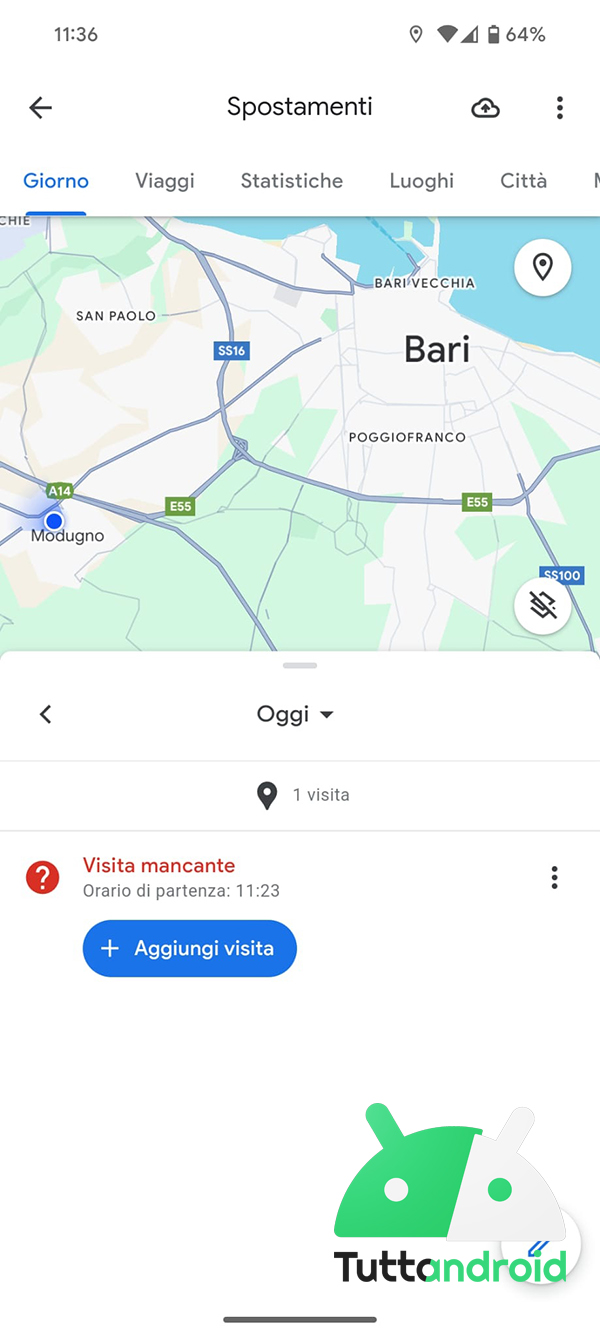Viewport: 600px width, 1337px height.
Task: Switch to the Statistiche tab
Action: pos(291,181)
